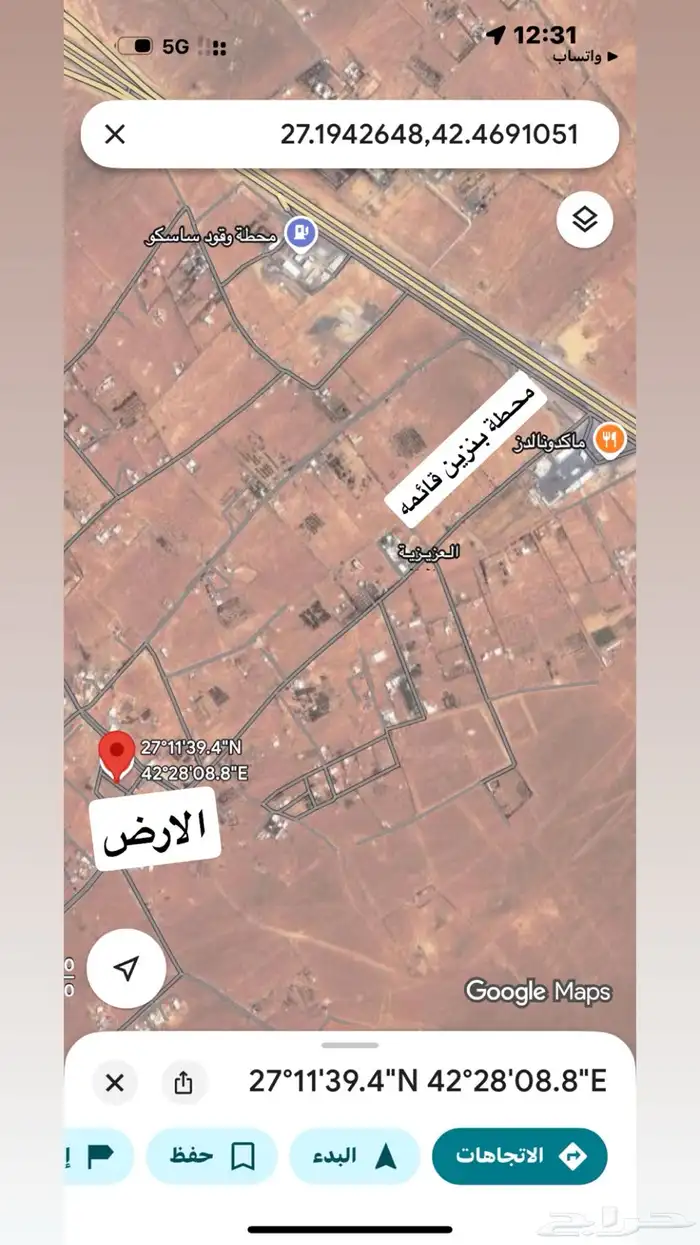Edit the coordinates in the search field
Viewport: 700px width, 1245px height.
428,134
